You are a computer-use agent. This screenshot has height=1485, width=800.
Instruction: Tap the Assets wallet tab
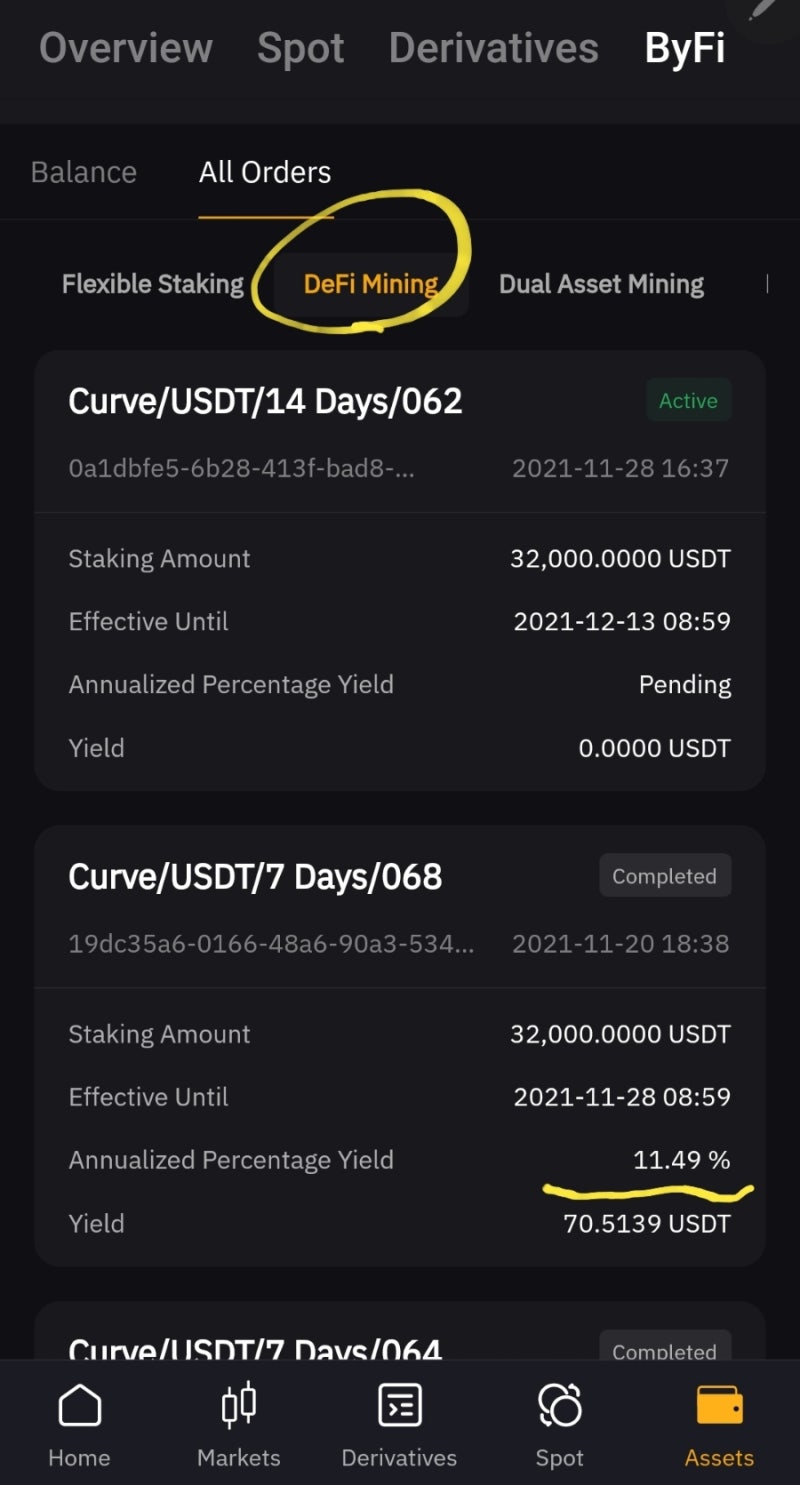coord(719,1425)
